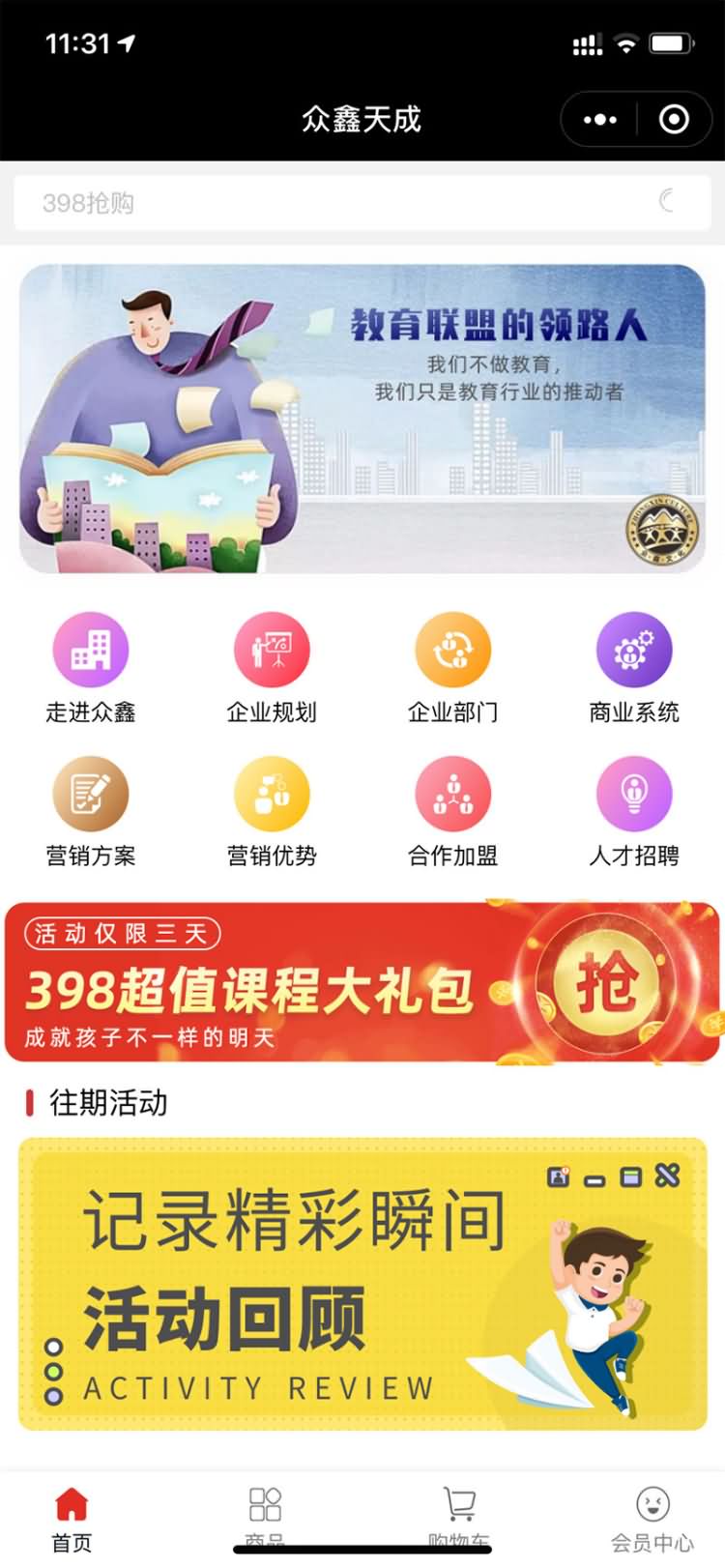Select 营销方案
Viewport: 725px width, 1568px height.
[90, 810]
